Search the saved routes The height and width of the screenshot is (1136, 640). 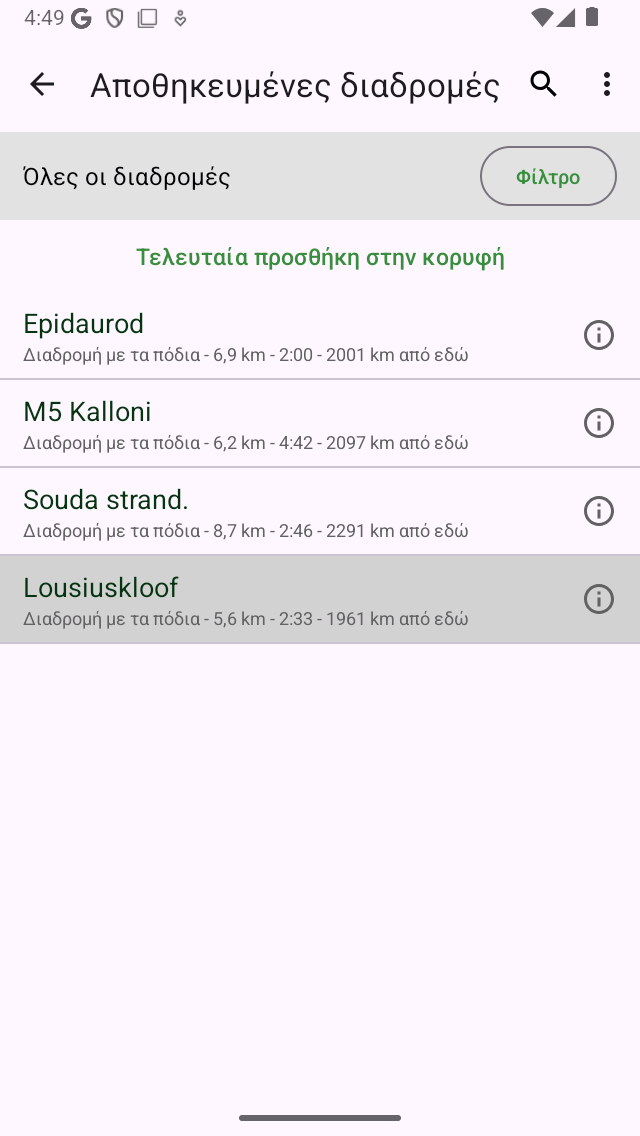[x=543, y=85]
